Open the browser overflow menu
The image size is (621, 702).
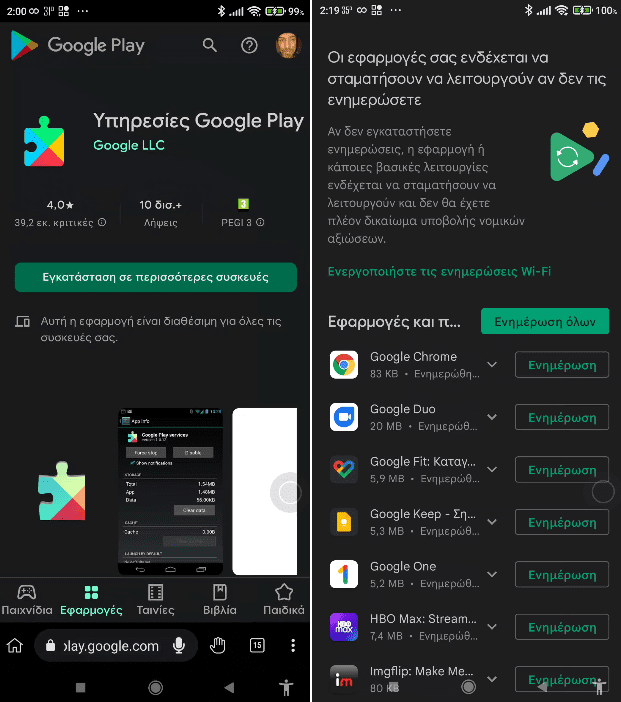pyautogui.click(x=293, y=646)
